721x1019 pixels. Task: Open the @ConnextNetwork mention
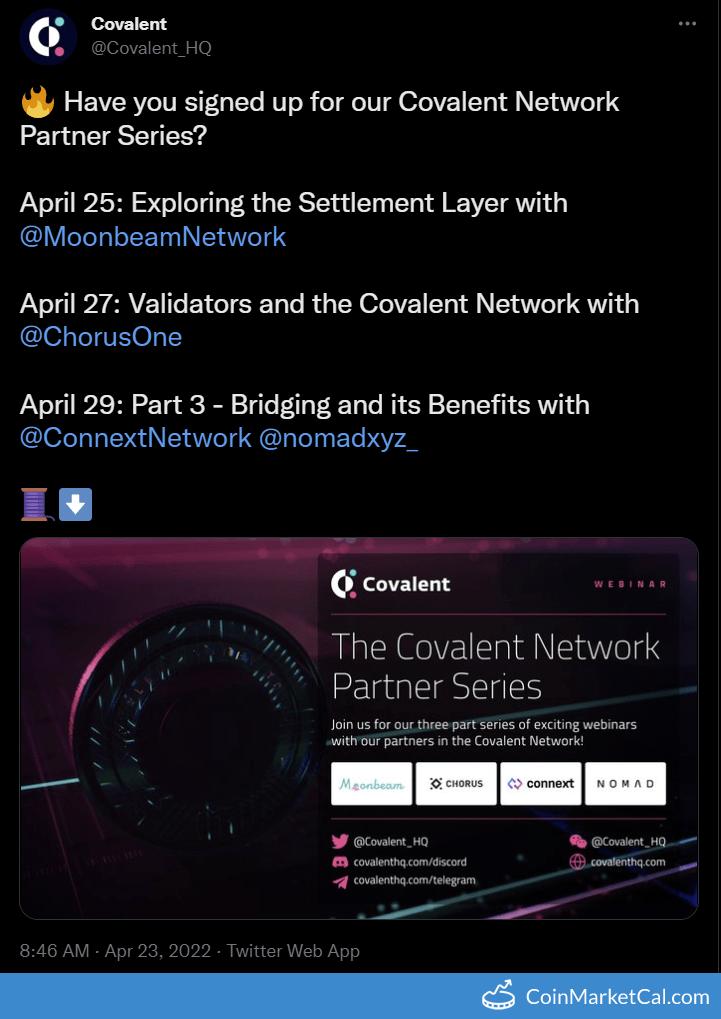(136, 437)
